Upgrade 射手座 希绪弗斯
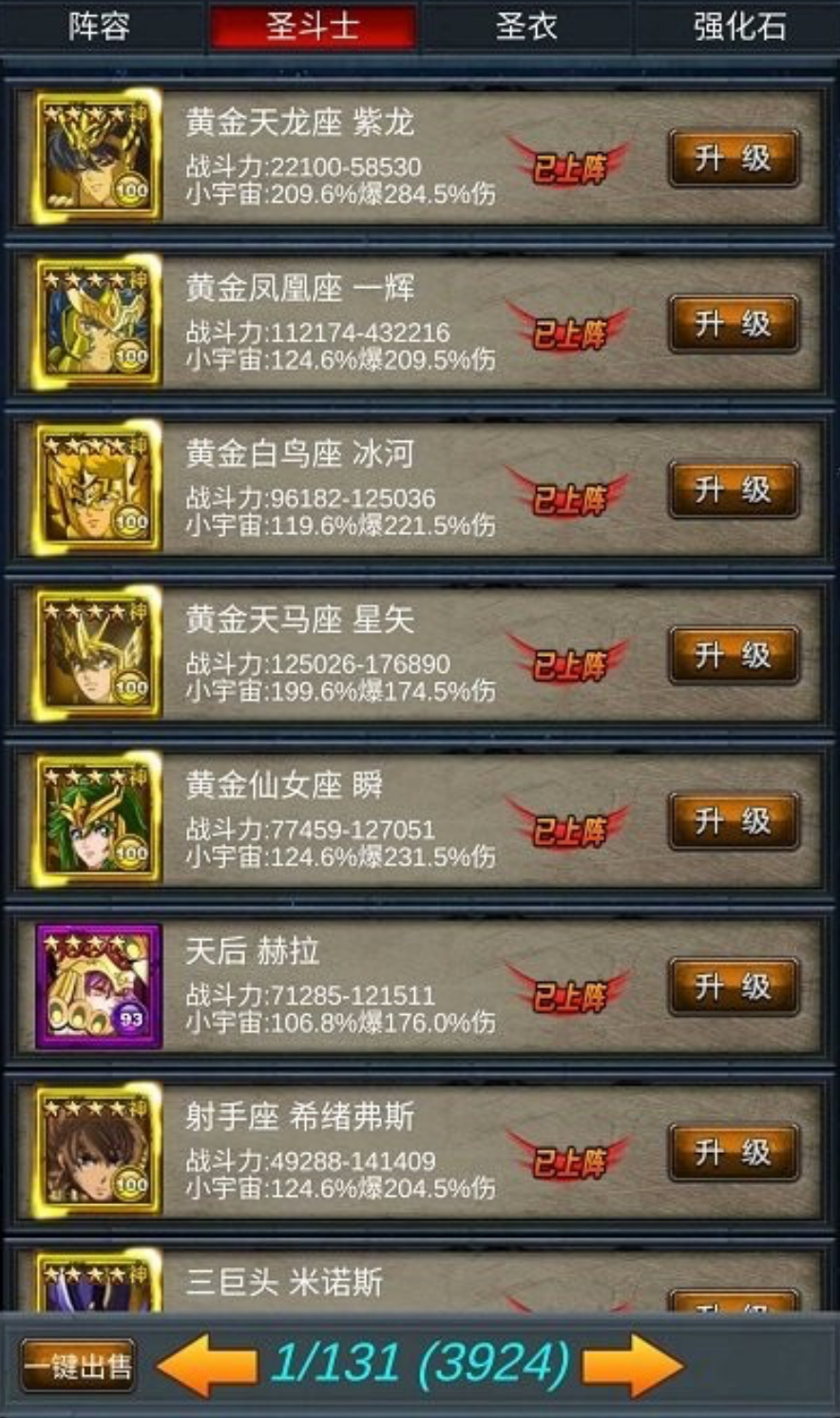Image resolution: width=840 pixels, height=1418 pixels. click(x=734, y=1152)
